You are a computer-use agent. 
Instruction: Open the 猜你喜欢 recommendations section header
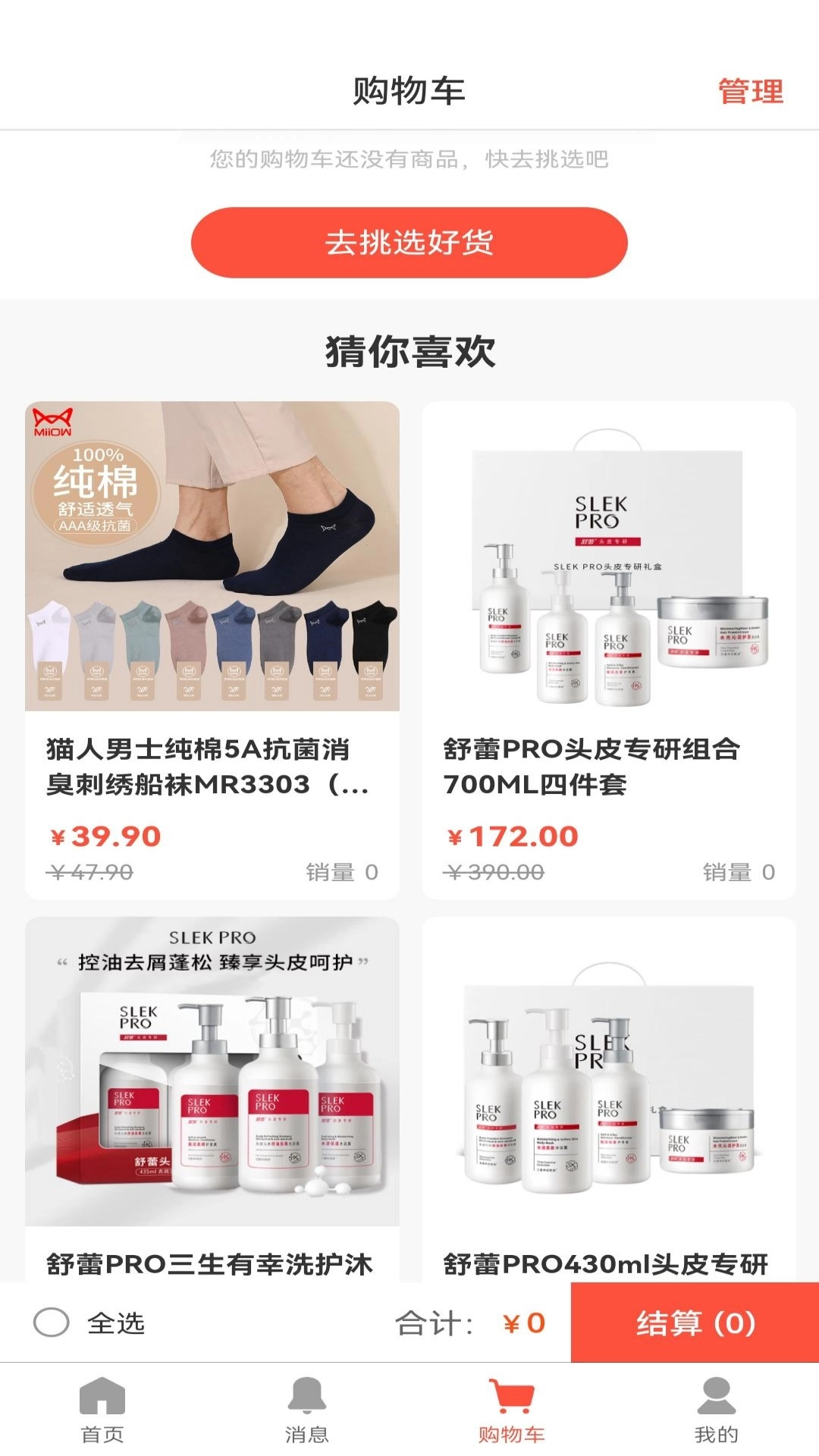tap(409, 348)
